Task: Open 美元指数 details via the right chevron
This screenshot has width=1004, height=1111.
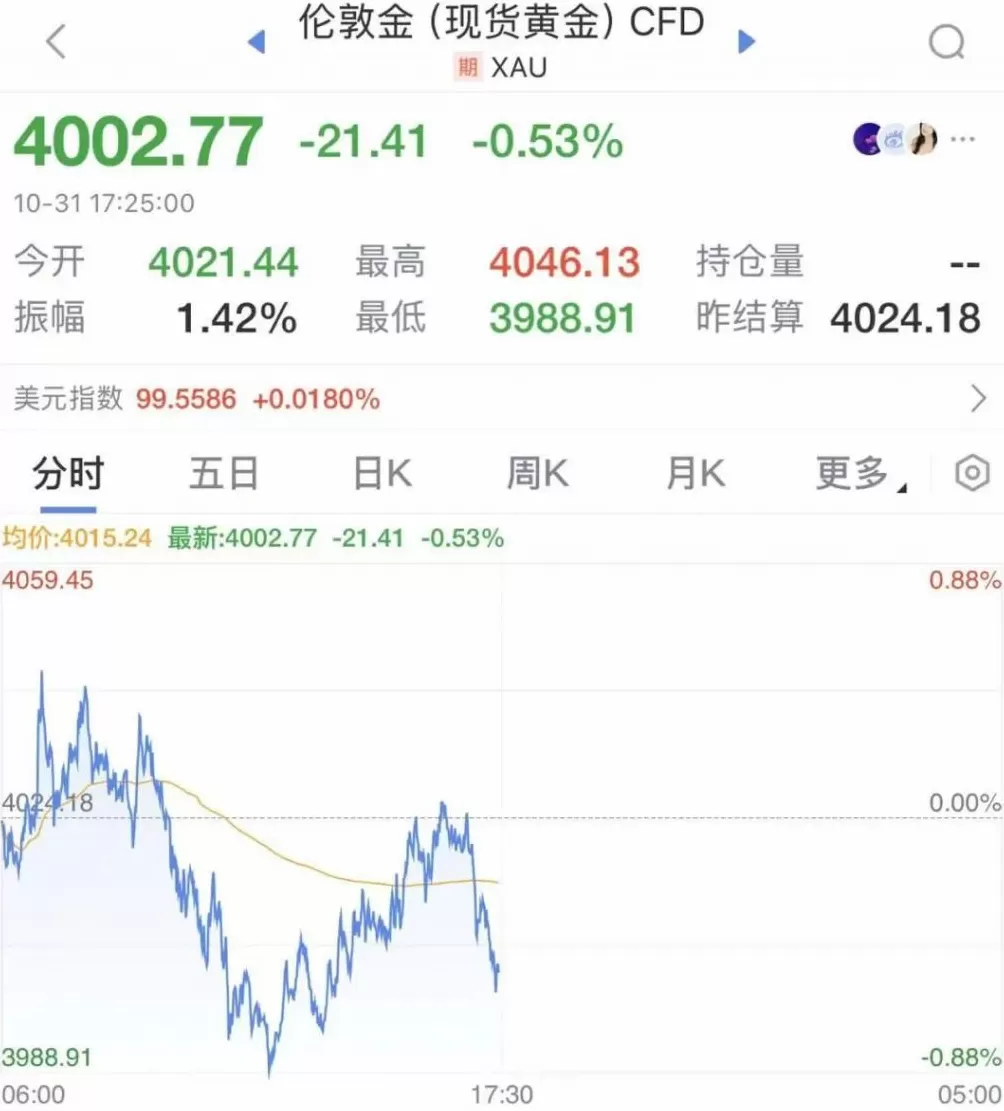Action: click(x=978, y=398)
